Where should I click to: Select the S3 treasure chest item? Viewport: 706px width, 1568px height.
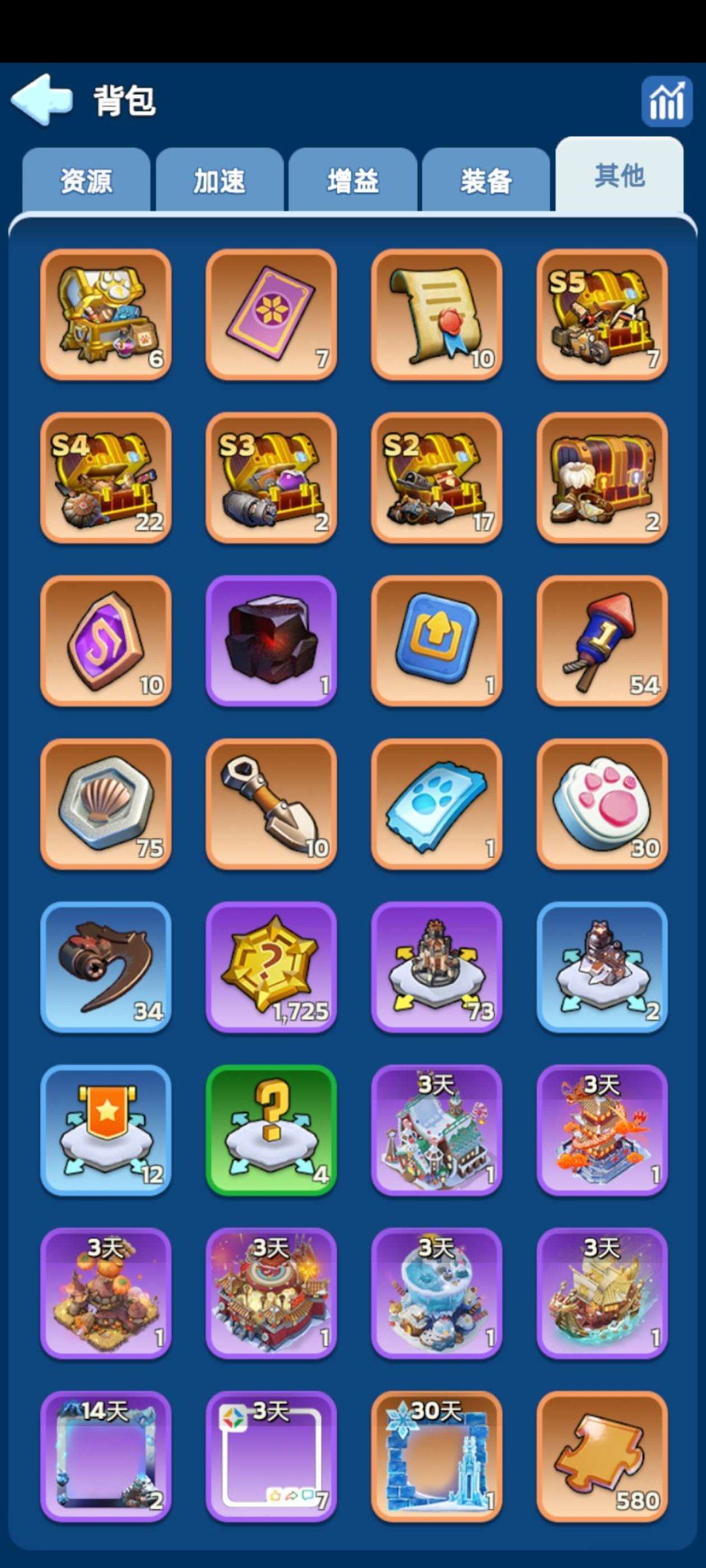(271, 478)
